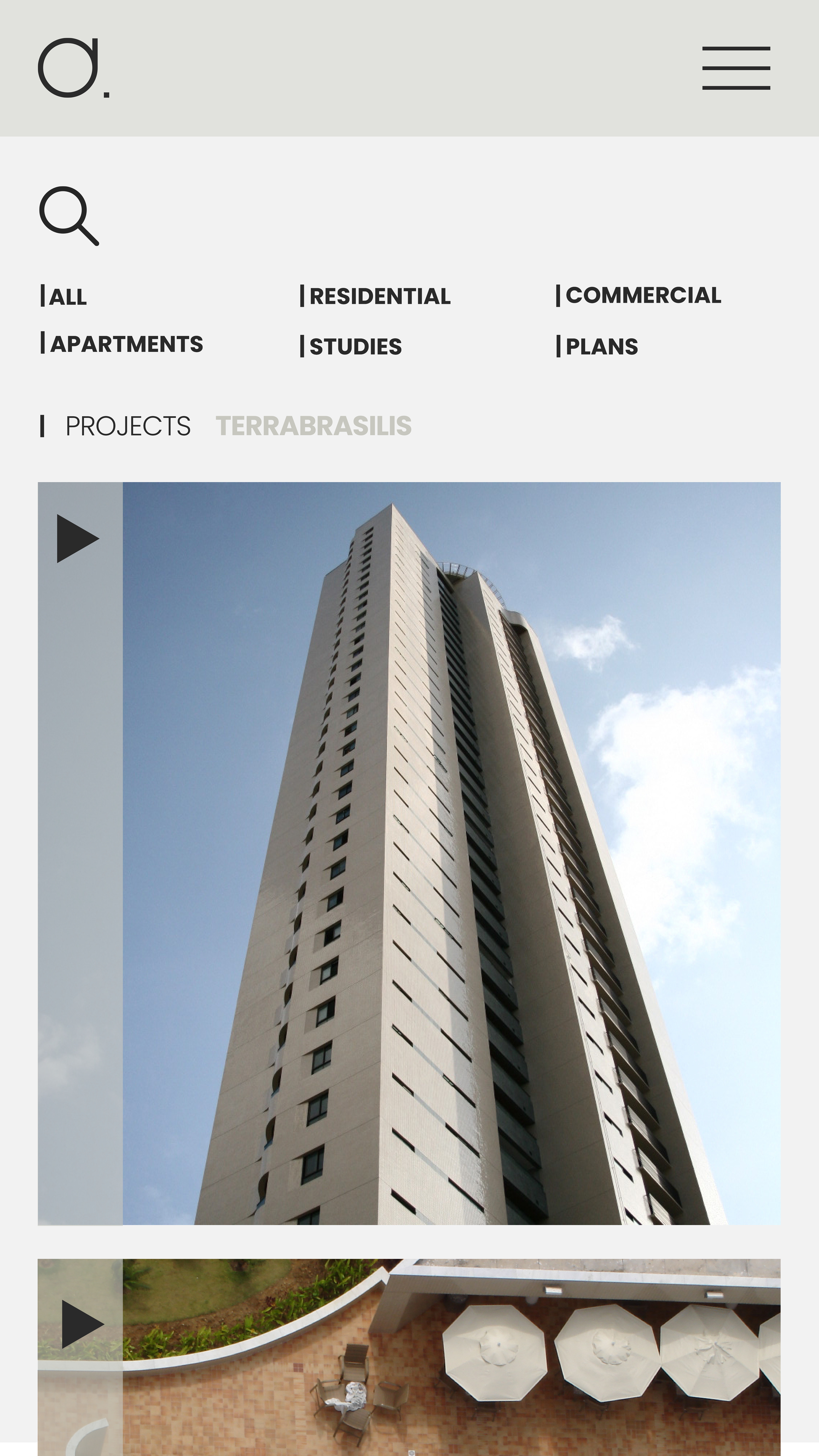Tap the arrow on the terrace photo
The image size is (819, 1456).
(x=82, y=1324)
